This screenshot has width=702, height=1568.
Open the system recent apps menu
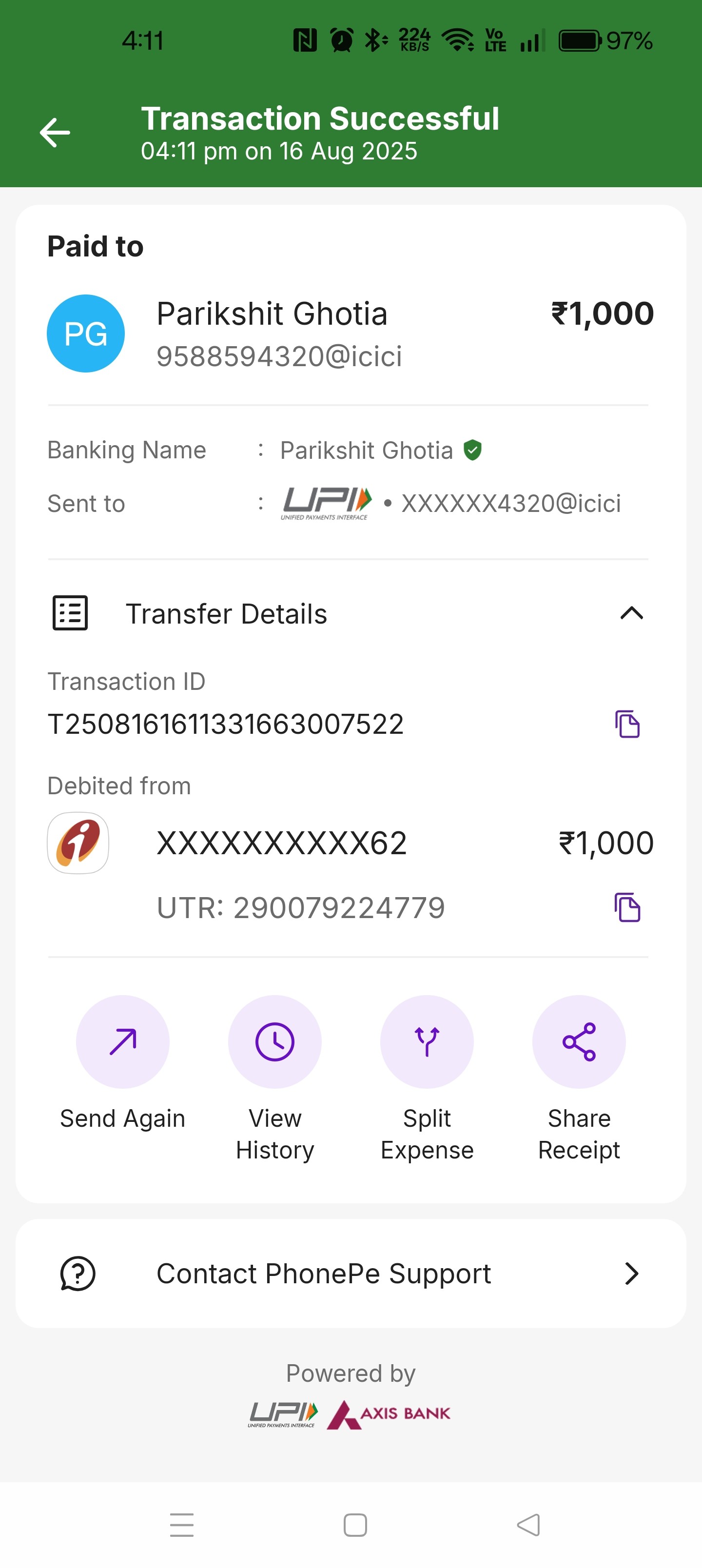181,1525
